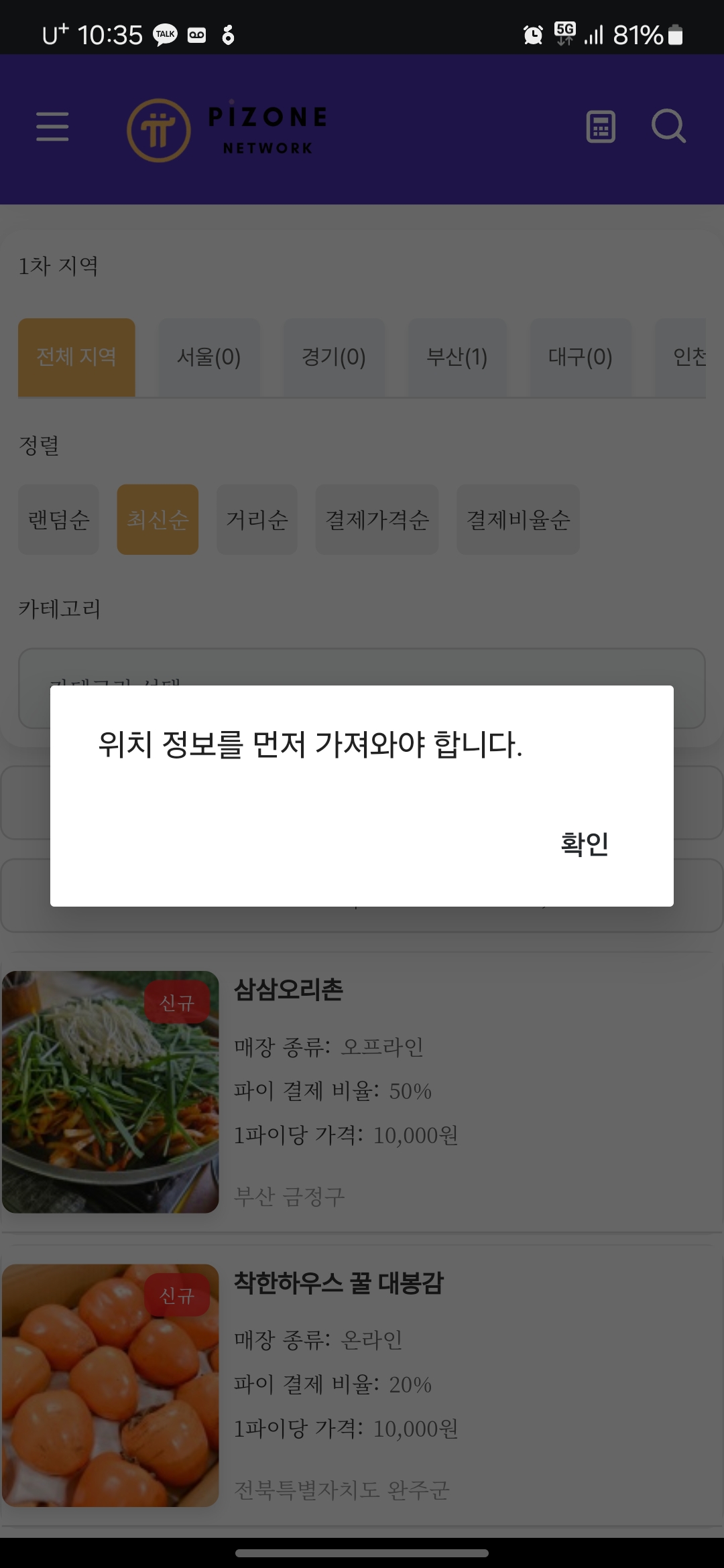Viewport: 724px width, 1568px height.
Task: Open the 삼삼오리촌 store card
Action: coord(362,1092)
